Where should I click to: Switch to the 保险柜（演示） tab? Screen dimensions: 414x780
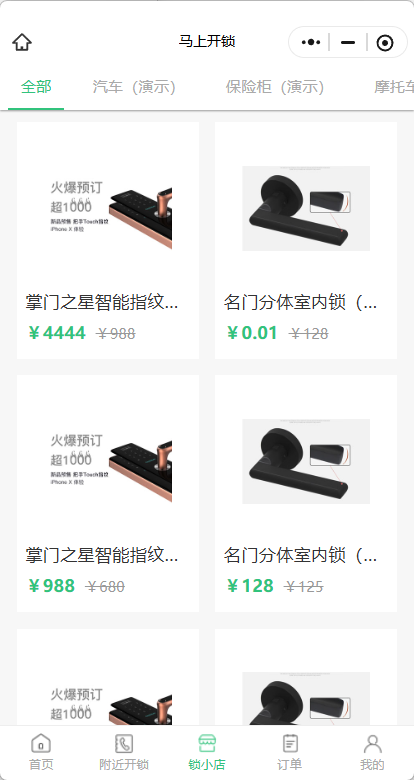[275, 87]
